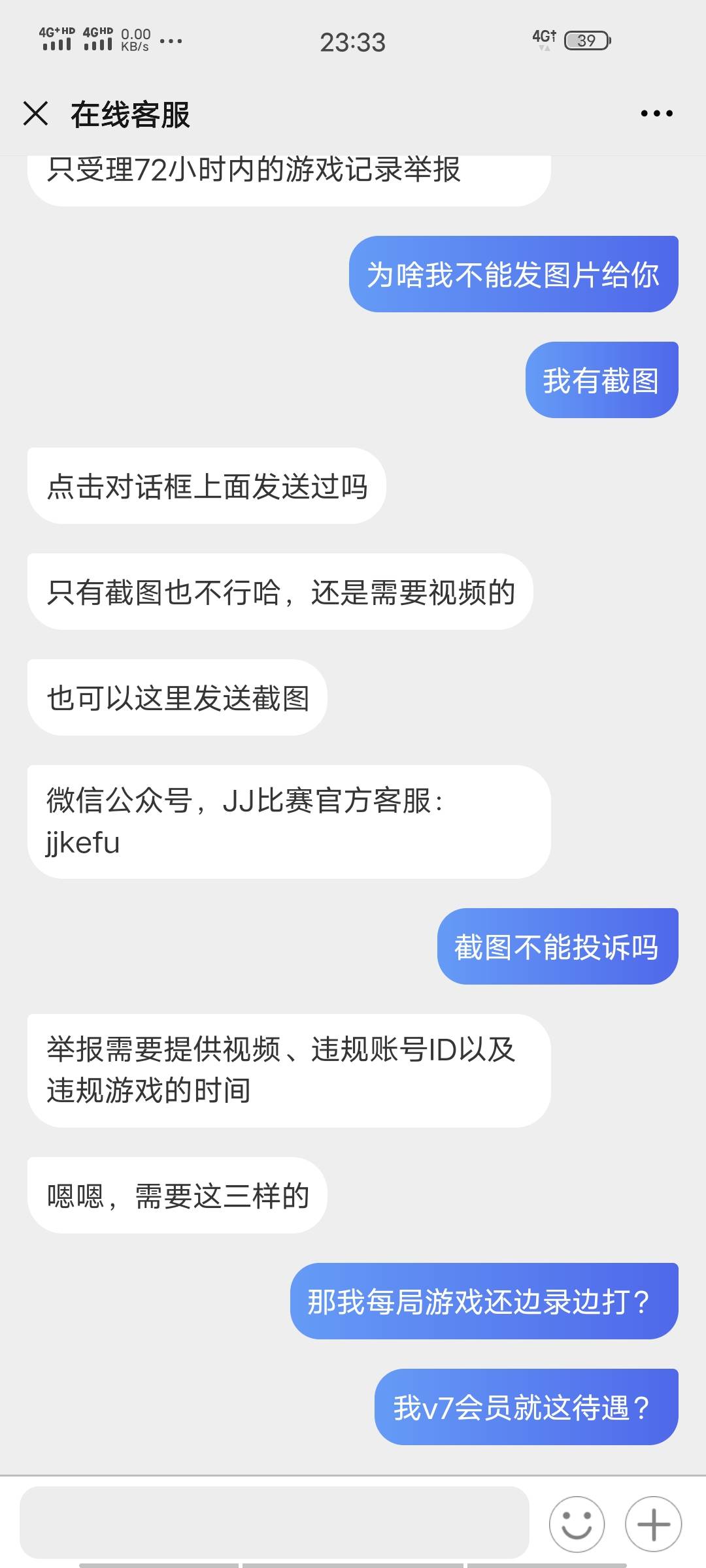Tap the jjkefu public account message bubble
The height and width of the screenshot is (1568, 706).
click(x=288, y=820)
